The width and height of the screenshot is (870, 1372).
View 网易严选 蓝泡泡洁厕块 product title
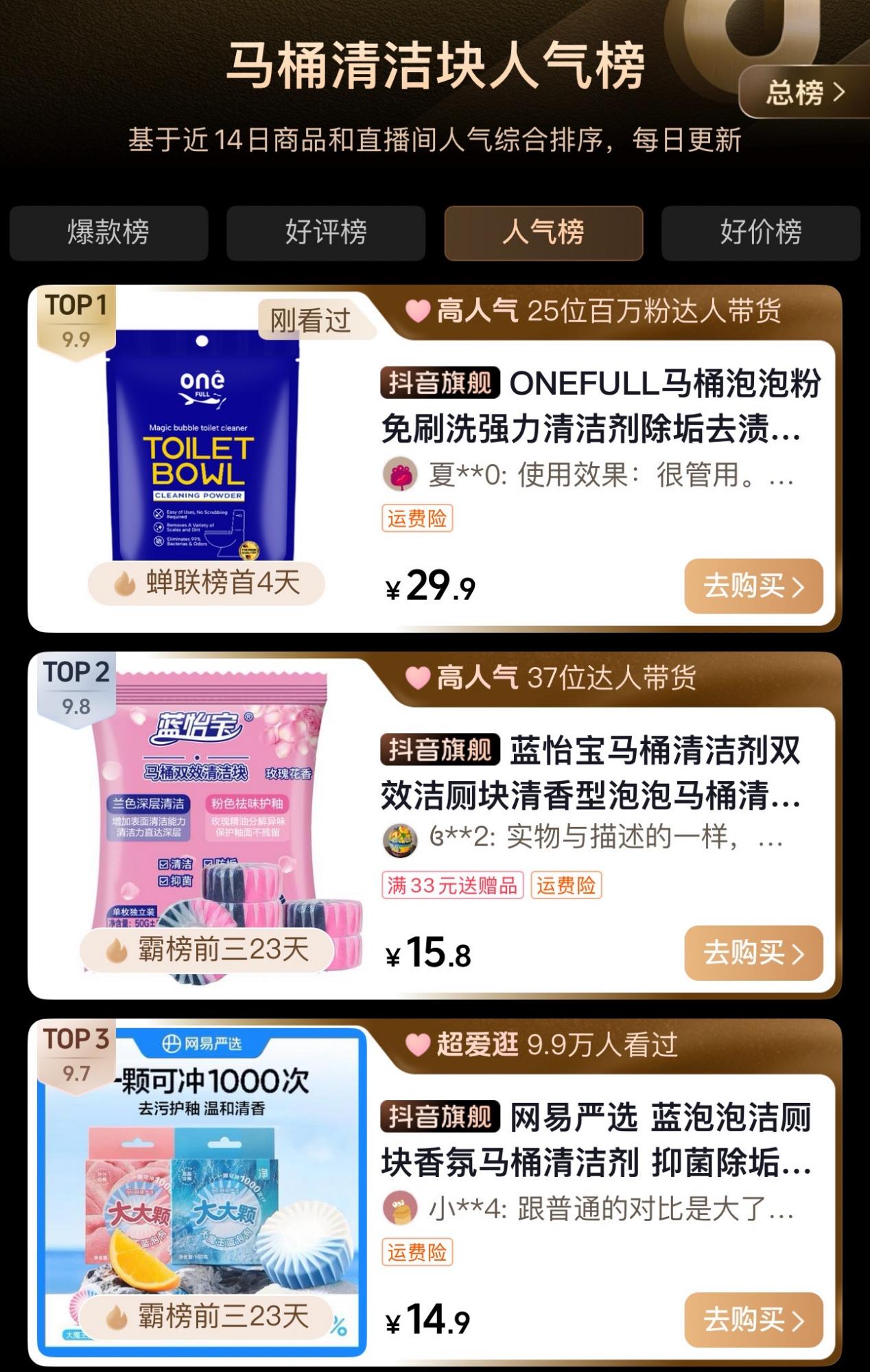tap(596, 1139)
